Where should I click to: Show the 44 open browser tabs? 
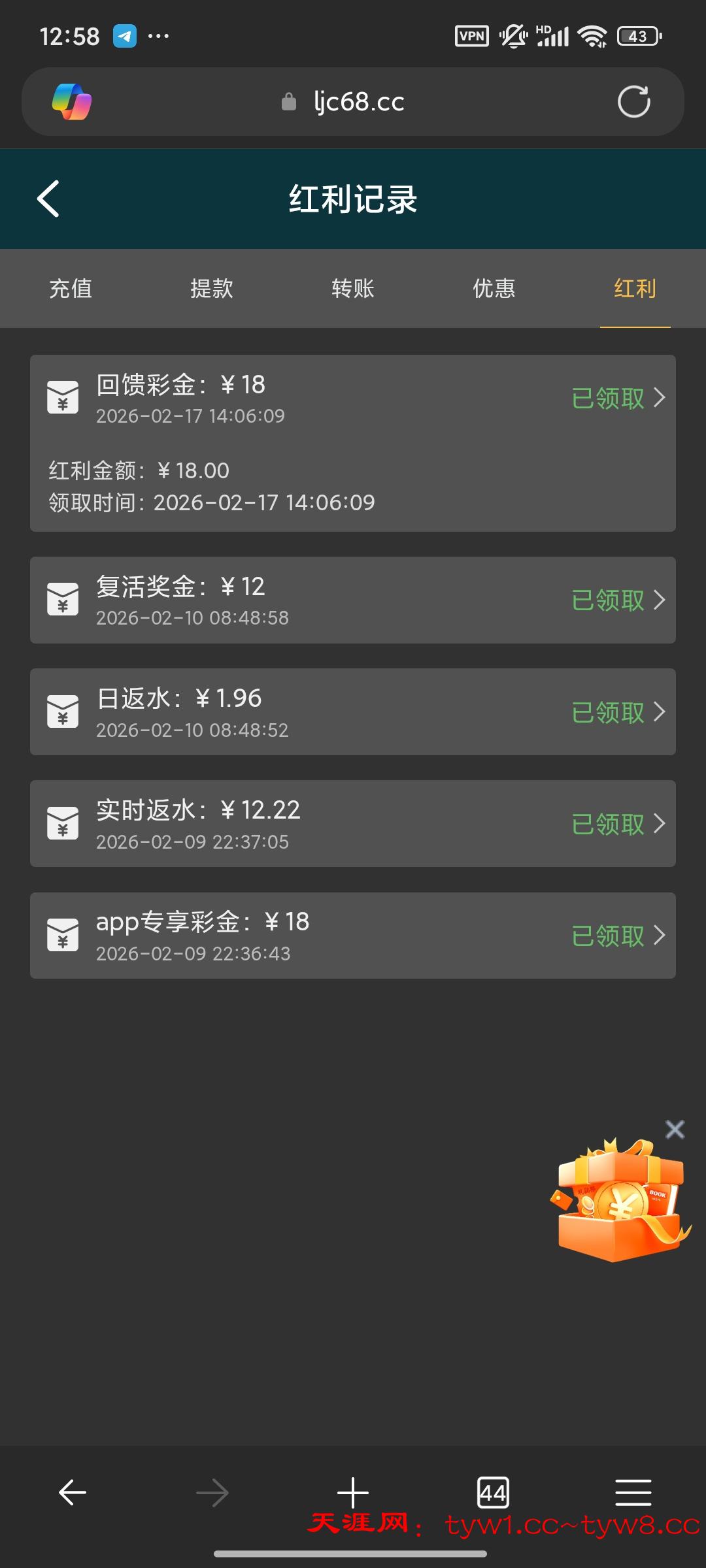[x=493, y=1493]
